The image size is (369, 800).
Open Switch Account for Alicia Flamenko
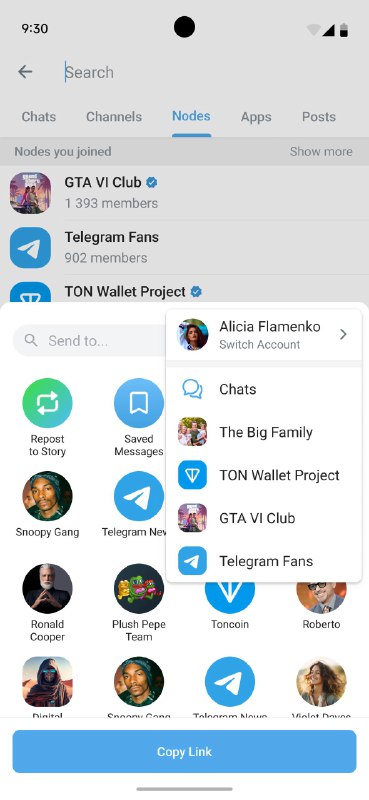point(264,334)
